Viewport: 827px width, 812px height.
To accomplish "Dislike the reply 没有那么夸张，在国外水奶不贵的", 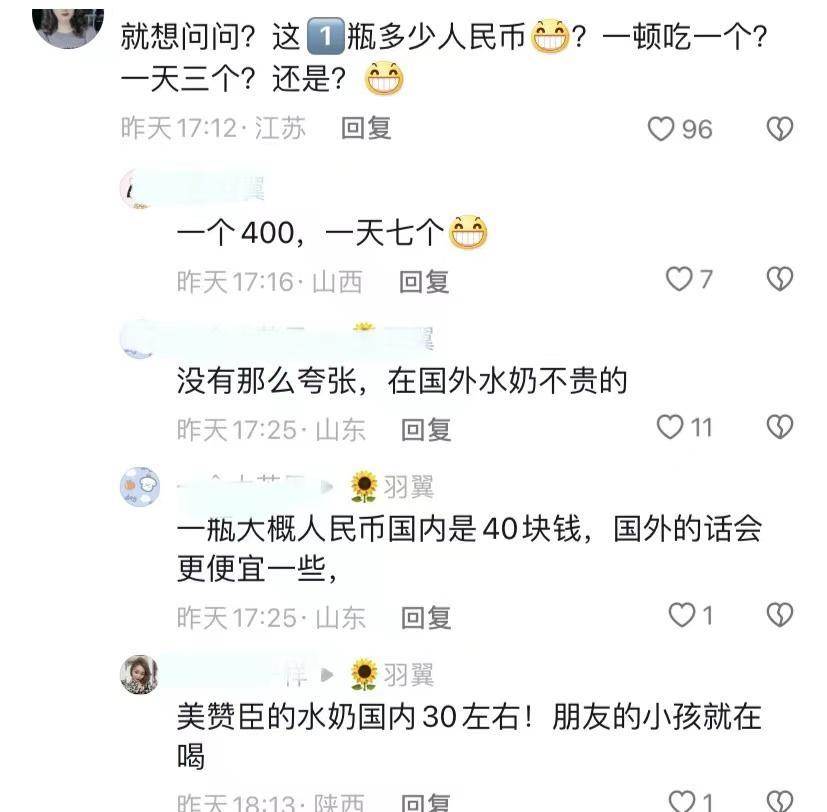I will (x=779, y=428).
